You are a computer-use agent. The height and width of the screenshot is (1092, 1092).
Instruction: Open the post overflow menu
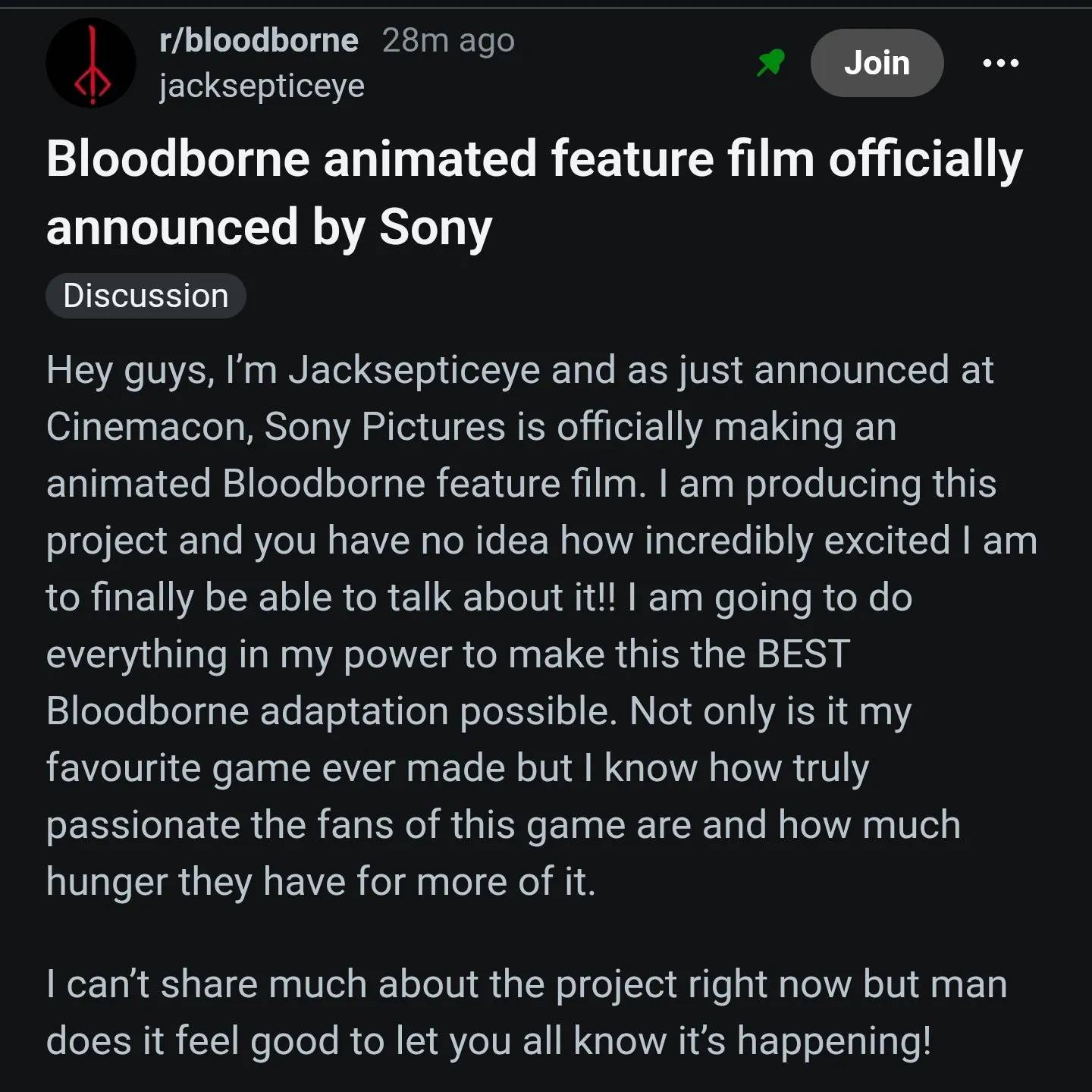1000,63
